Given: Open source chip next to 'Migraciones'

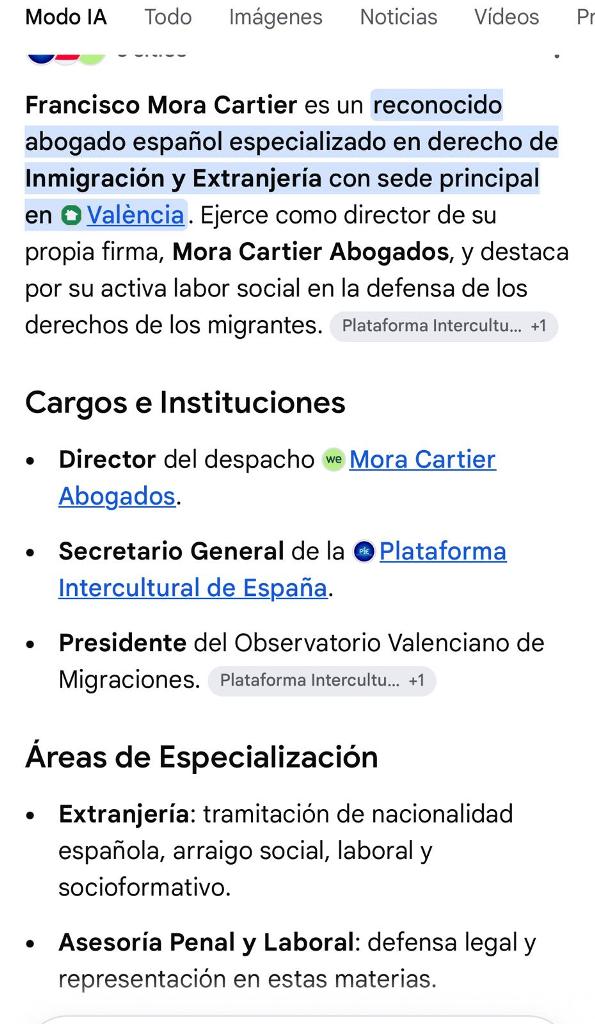Looking at the screenshot, I should click(321, 680).
